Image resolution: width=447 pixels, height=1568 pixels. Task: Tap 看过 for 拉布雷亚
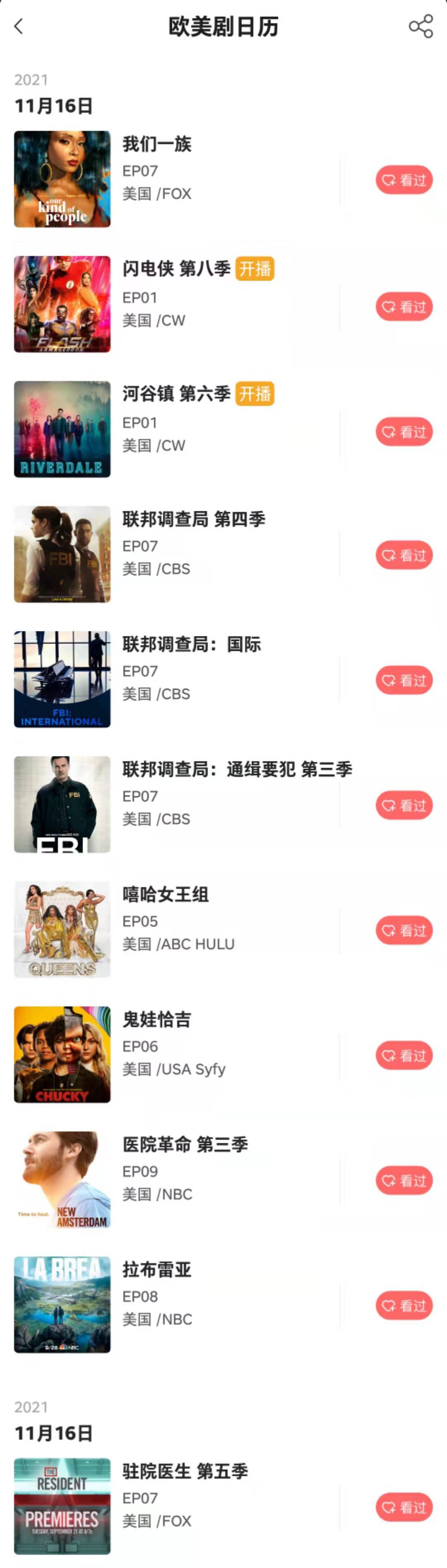(x=404, y=1305)
